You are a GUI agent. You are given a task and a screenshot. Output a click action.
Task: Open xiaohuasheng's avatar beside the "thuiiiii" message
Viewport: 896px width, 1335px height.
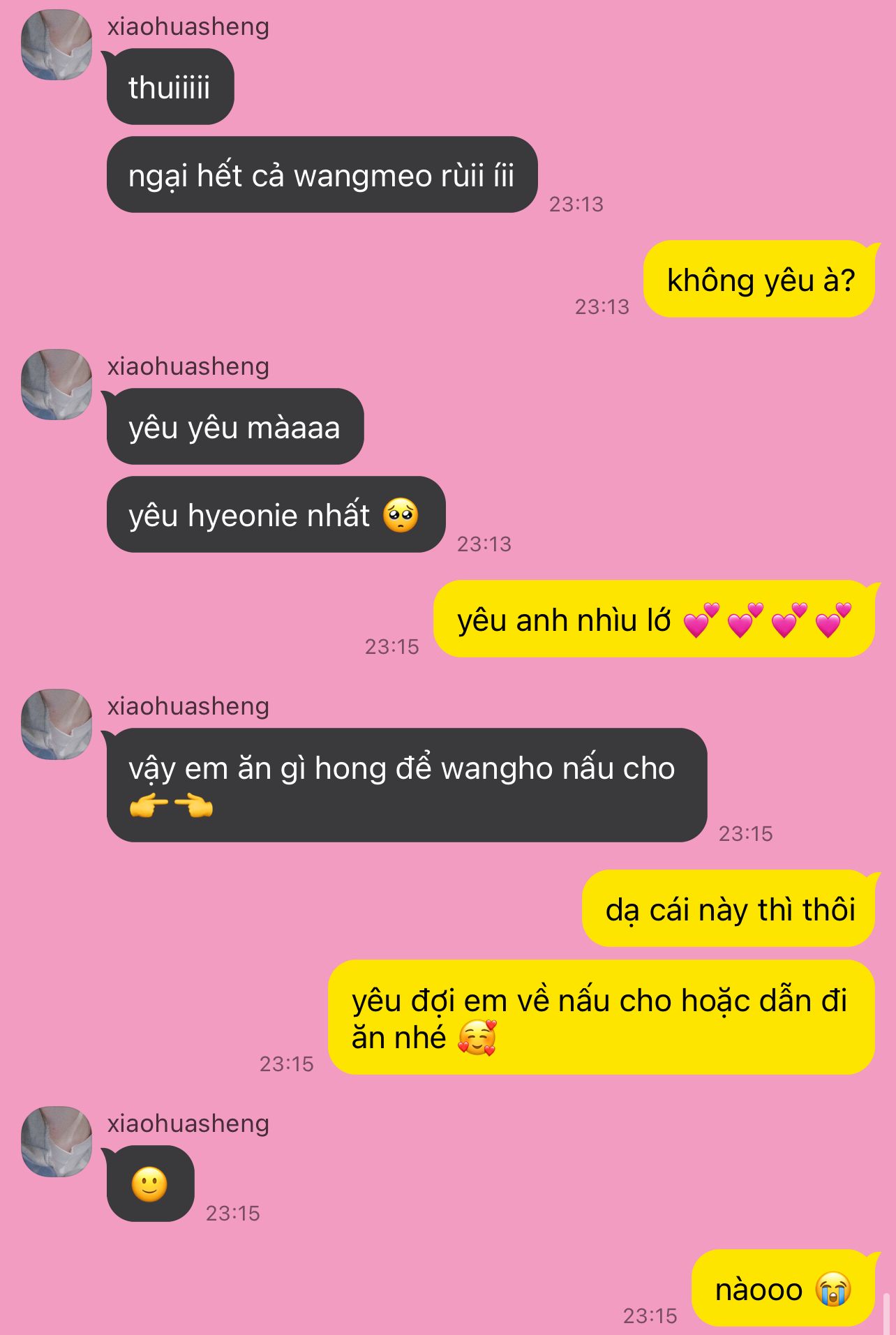tap(57, 45)
